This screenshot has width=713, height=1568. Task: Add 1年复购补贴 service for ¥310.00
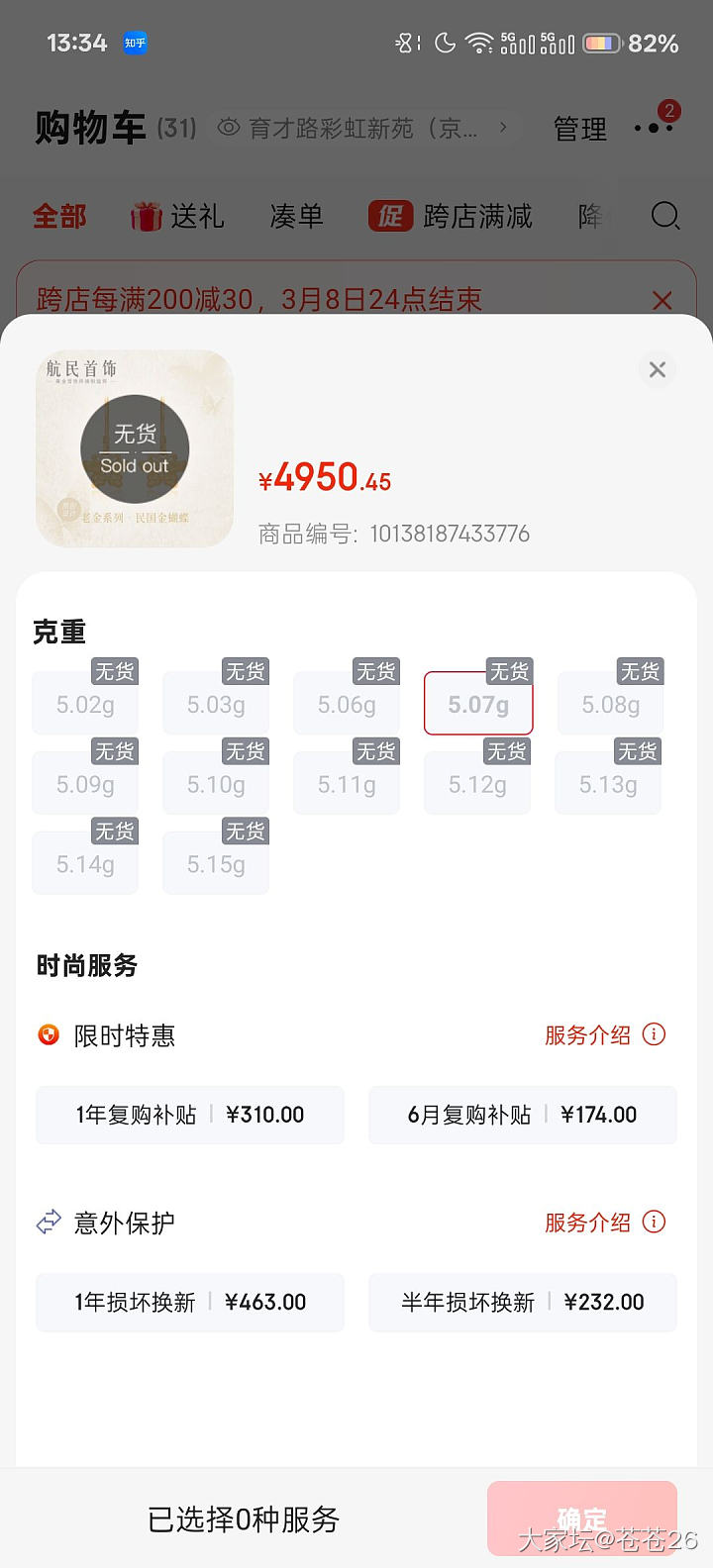[190, 1115]
